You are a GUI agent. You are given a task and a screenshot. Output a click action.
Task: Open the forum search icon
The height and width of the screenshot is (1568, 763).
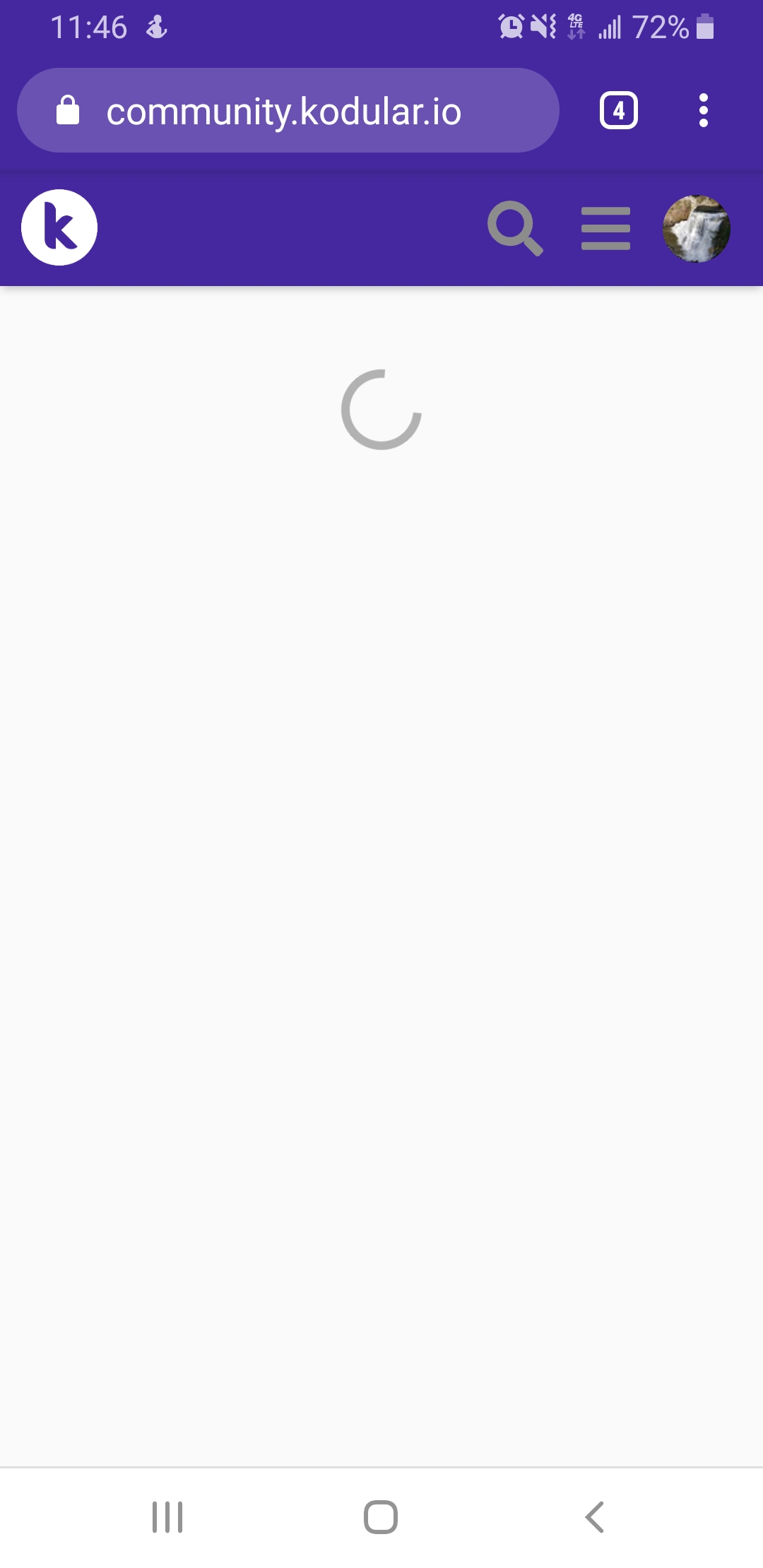(515, 228)
